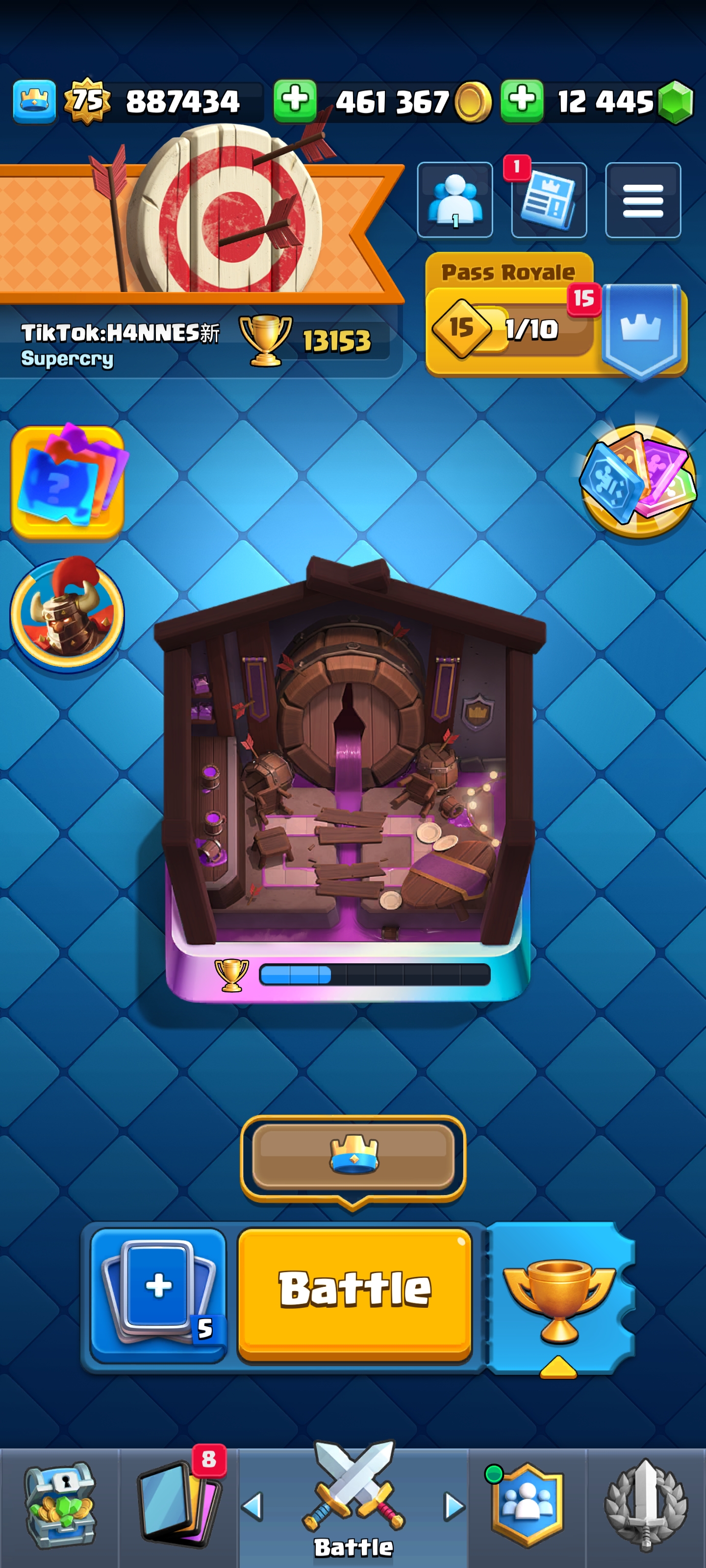Open the friends list icon

point(455,199)
